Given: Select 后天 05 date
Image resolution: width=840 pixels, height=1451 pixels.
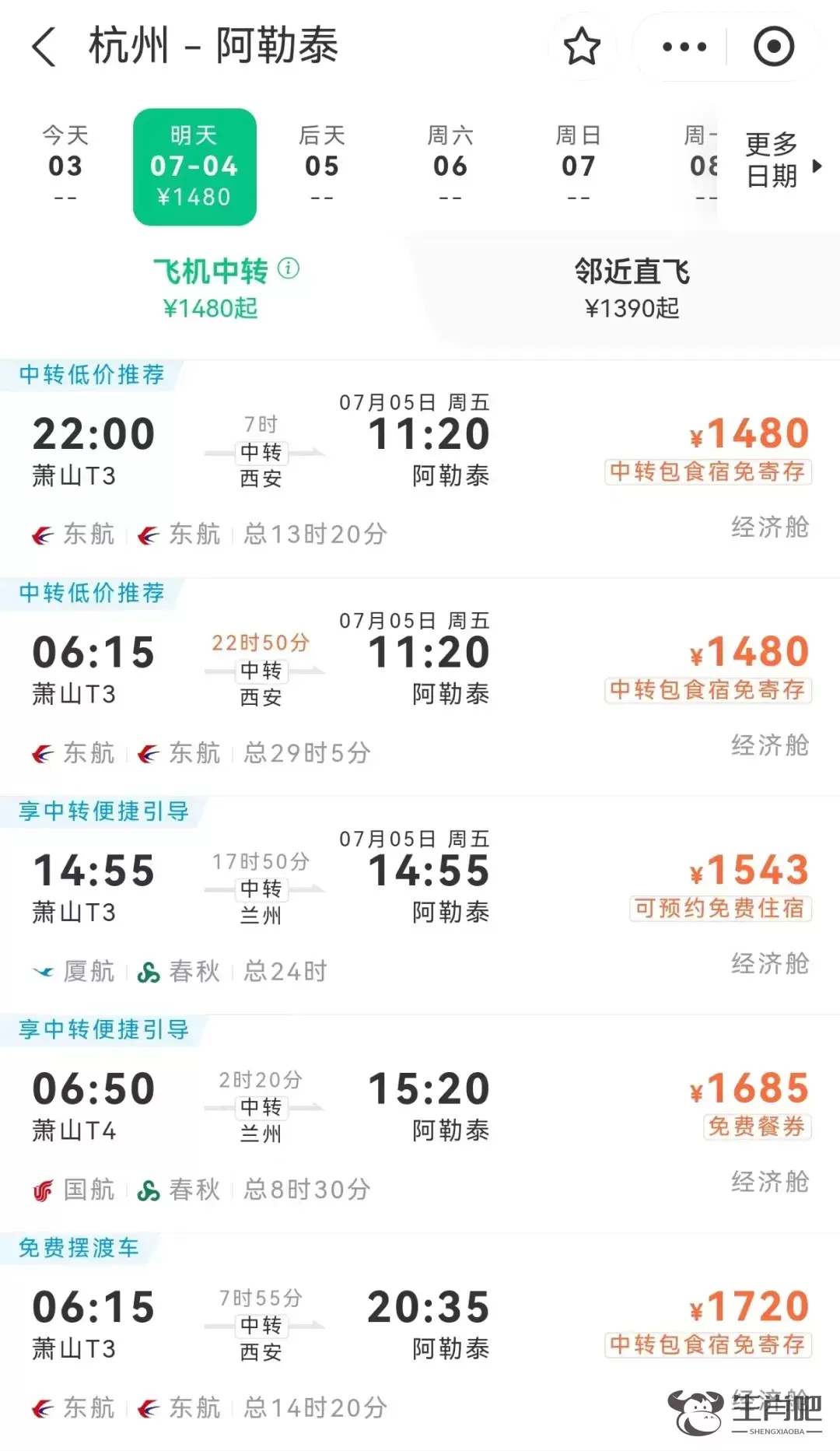Looking at the screenshot, I should 321,165.
